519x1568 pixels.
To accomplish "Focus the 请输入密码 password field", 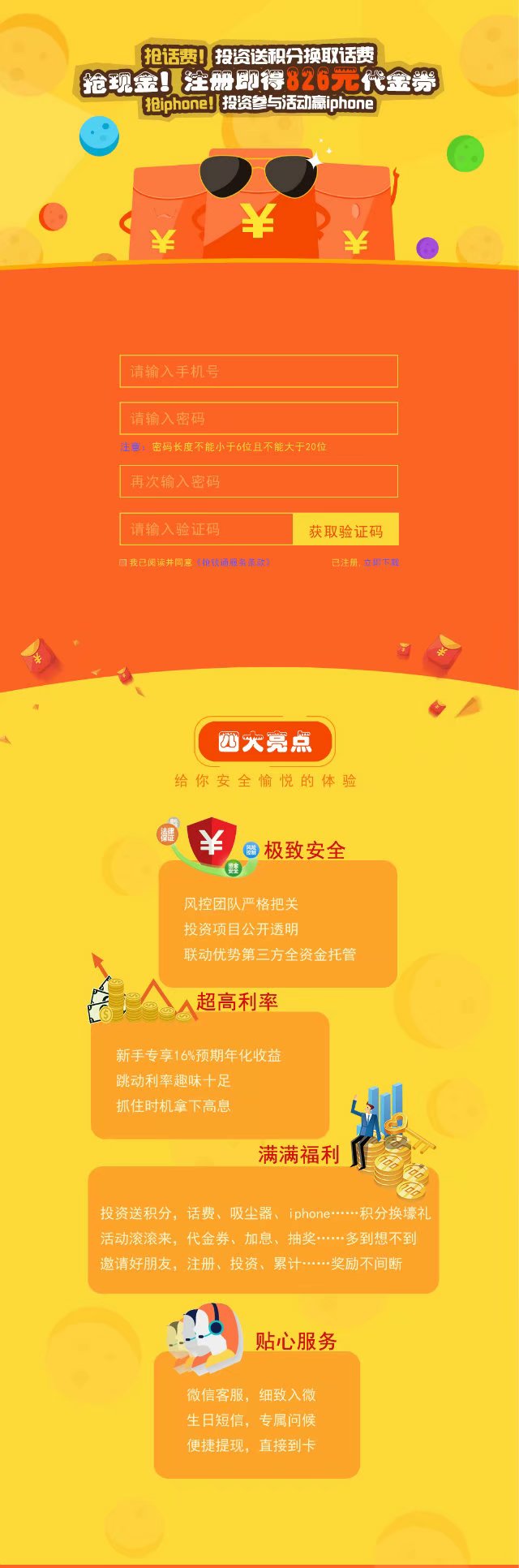I will point(258,418).
